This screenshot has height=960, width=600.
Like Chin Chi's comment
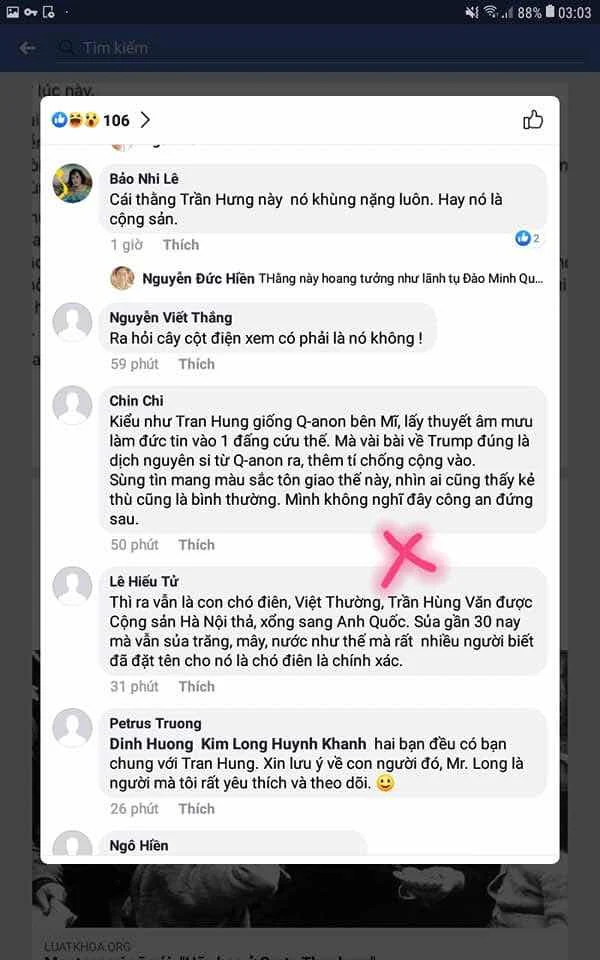(x=197, y=545)
